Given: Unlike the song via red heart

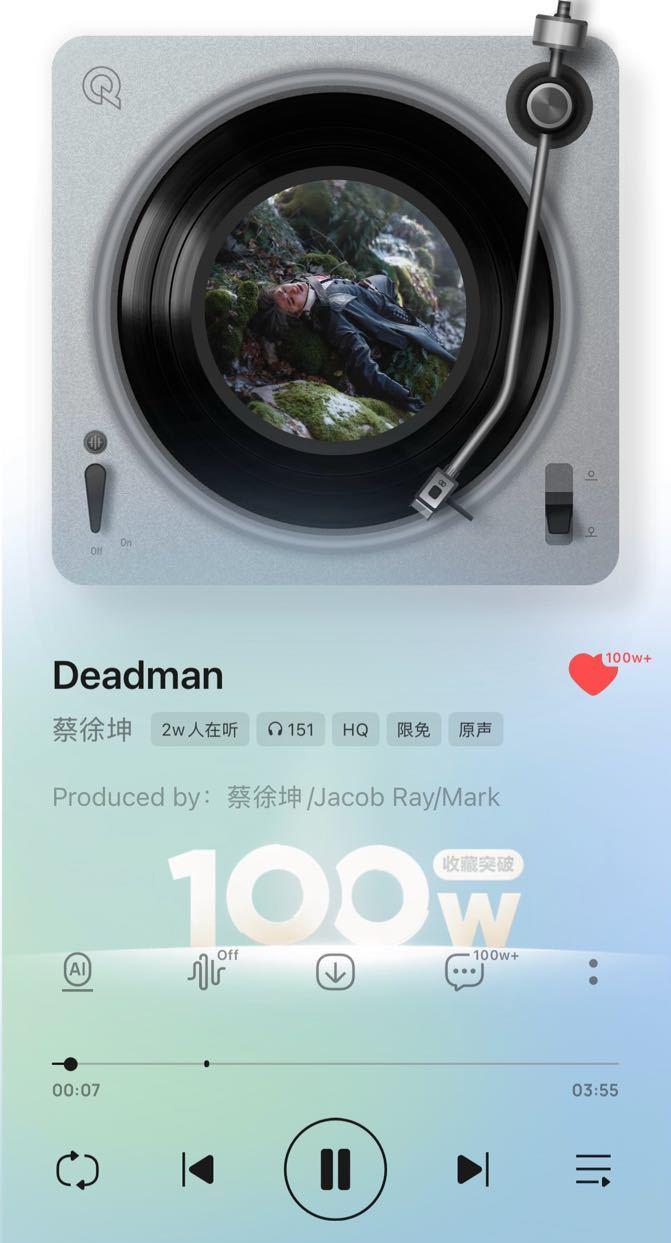Looking at the screenshot, I should point(593,674).
